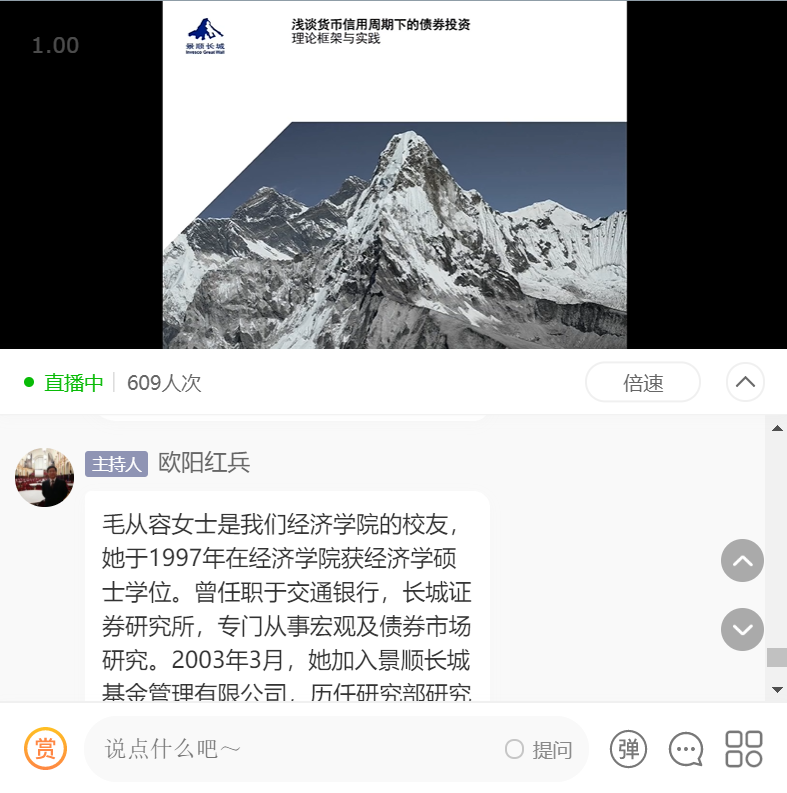Collapse the video panel with the up chevron
The image size is (787, 793).
pos(745,382)
